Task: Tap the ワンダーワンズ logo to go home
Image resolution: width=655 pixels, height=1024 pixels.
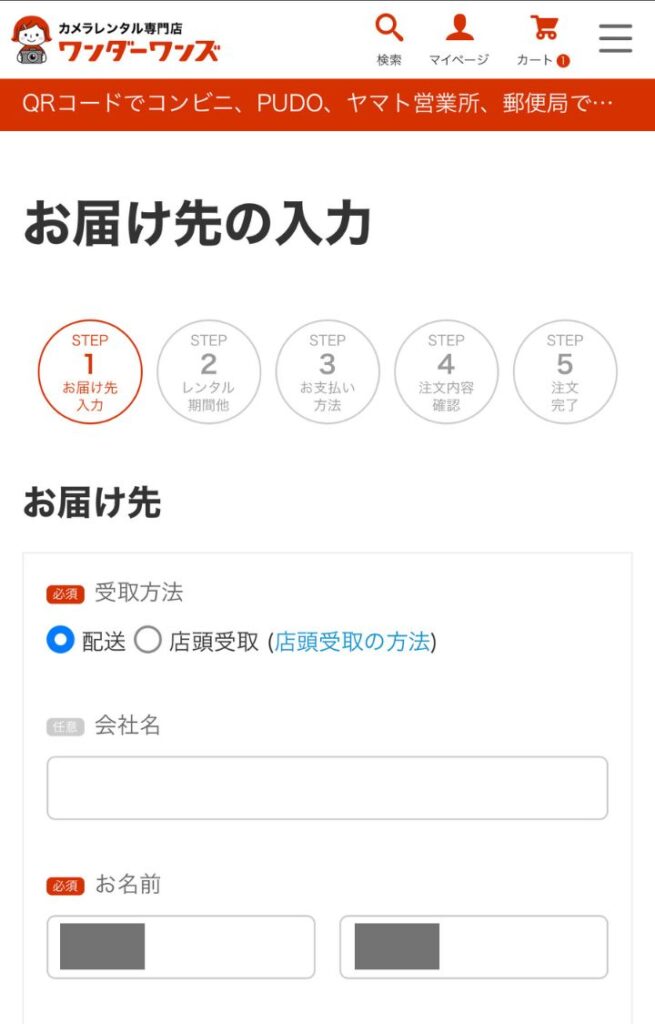Action: 115,41
